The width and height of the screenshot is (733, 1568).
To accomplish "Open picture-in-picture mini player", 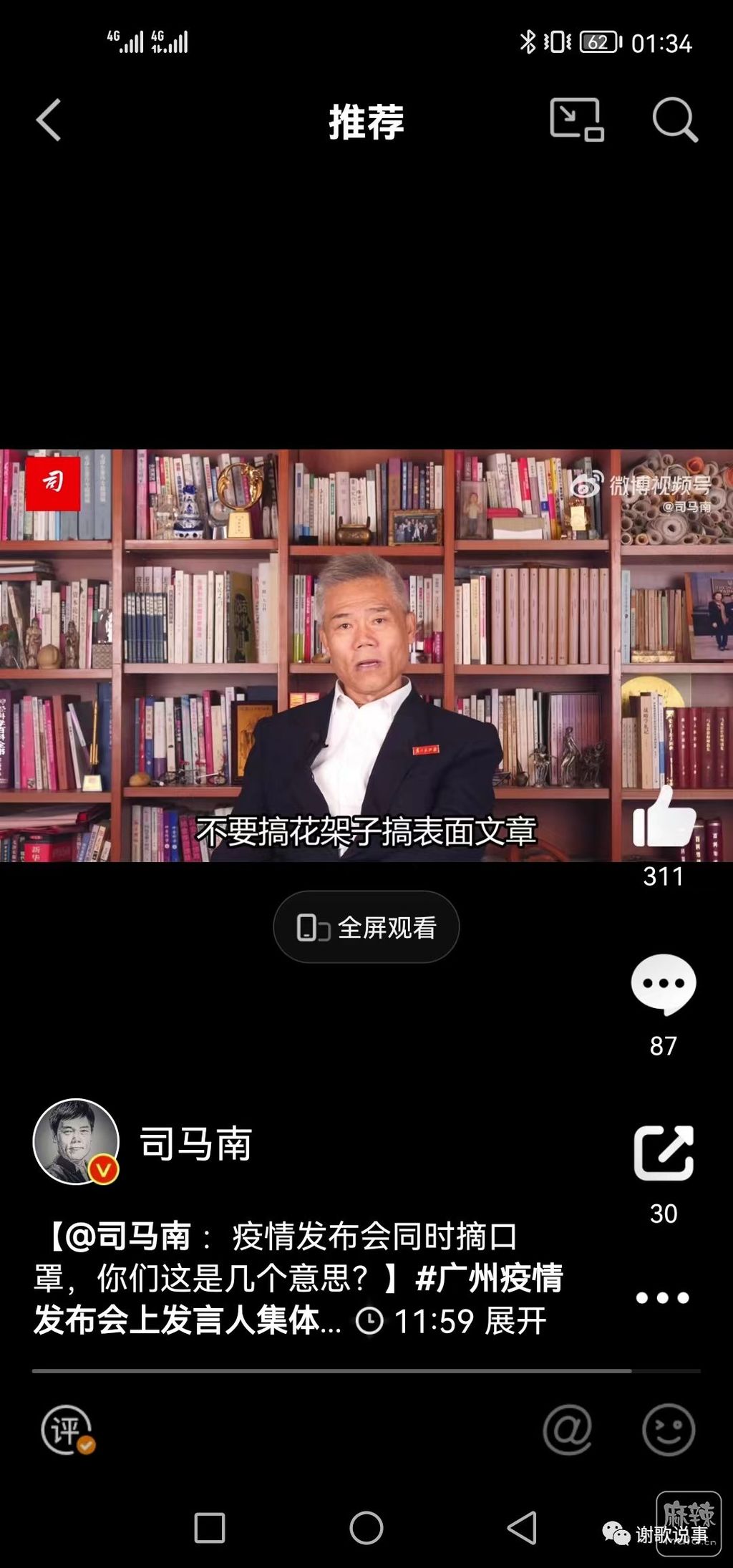I will click(x=576, y=120).
